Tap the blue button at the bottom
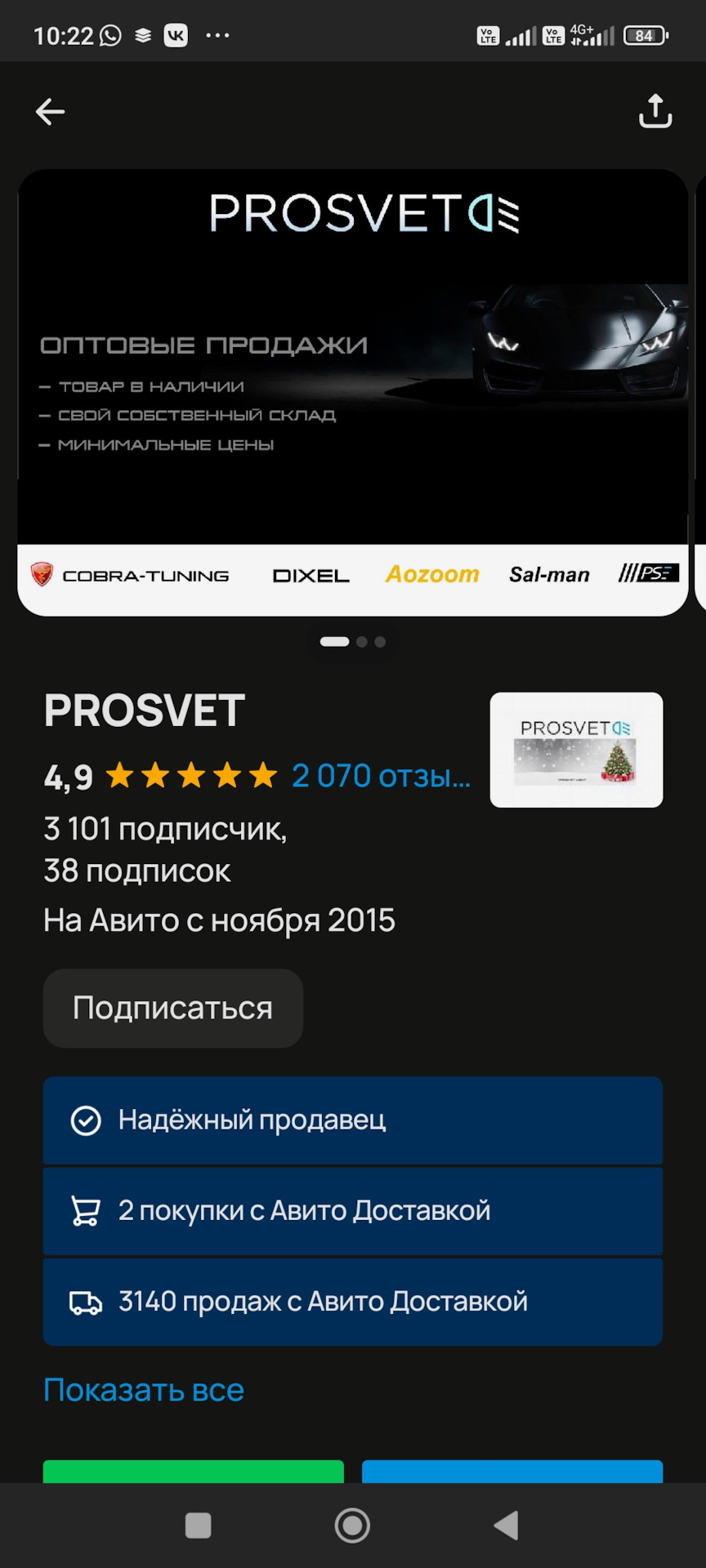The image size is (706, 1568). coord(512,1471)
